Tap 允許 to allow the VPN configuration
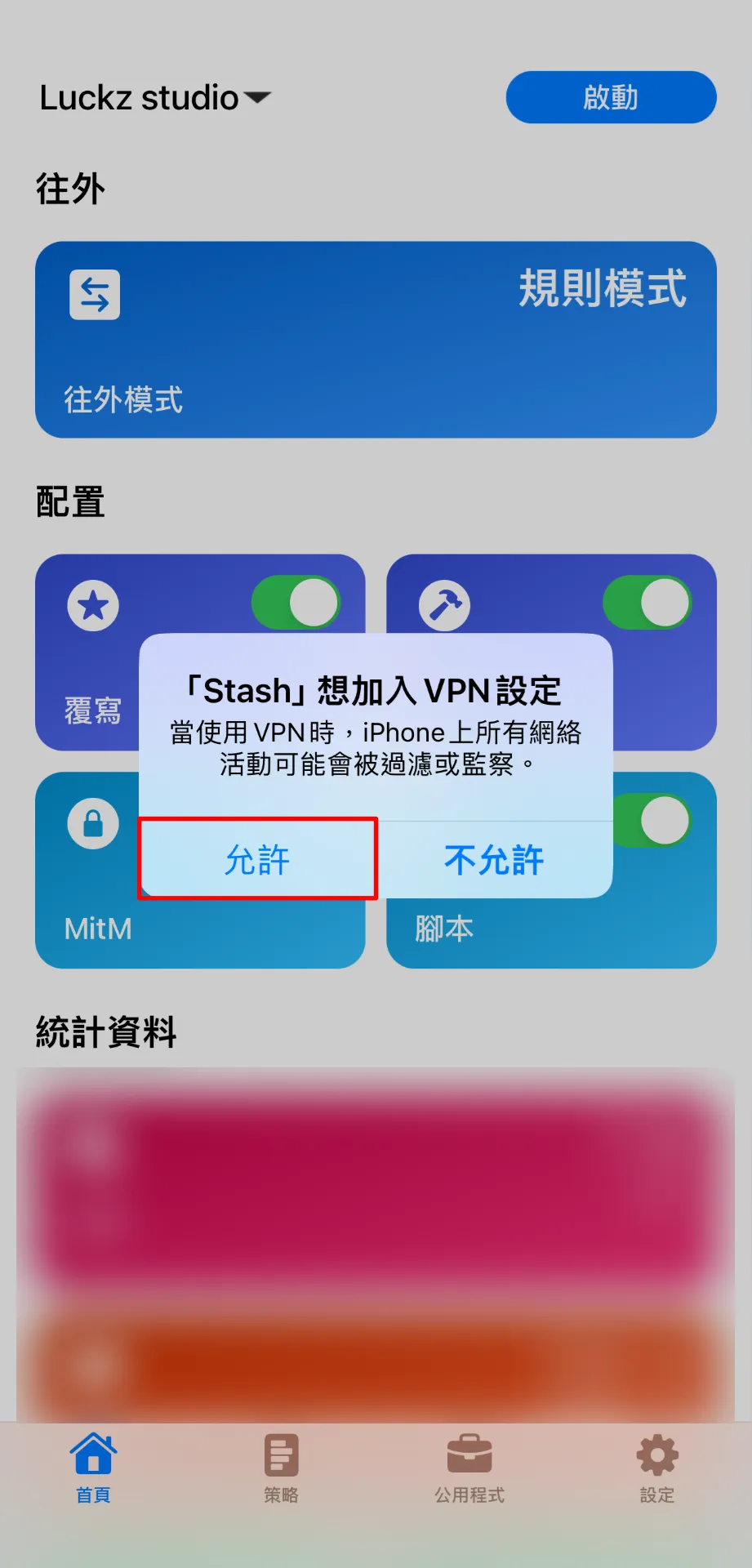Screen dimensions: 752x1568 (257, 859)
